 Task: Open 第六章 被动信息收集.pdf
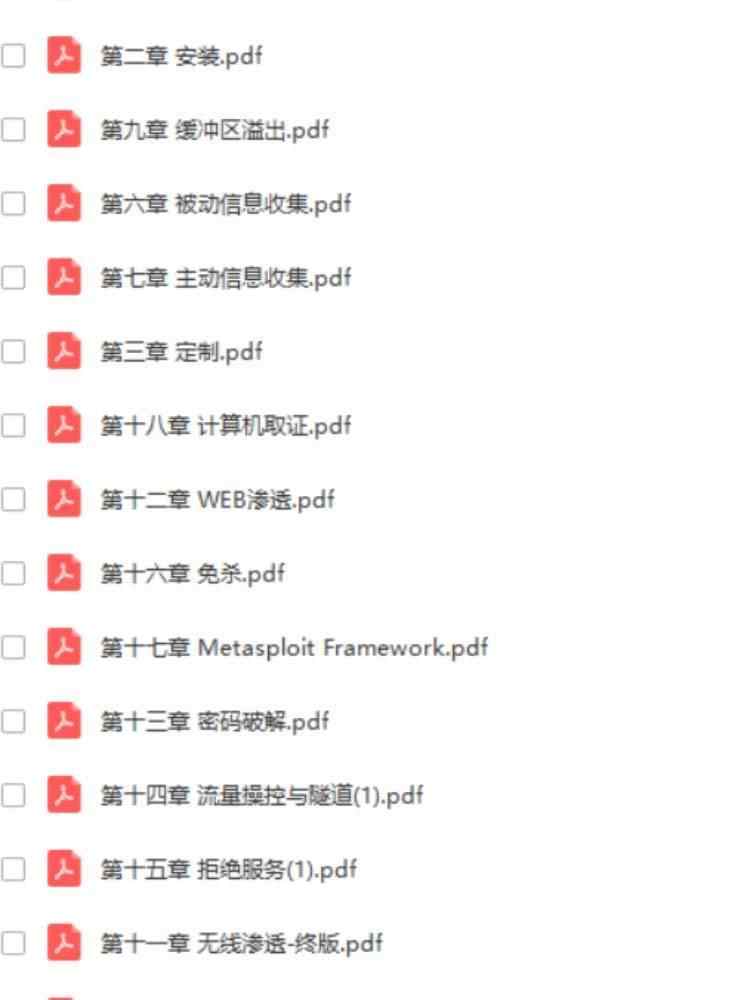tap(225, 204)
